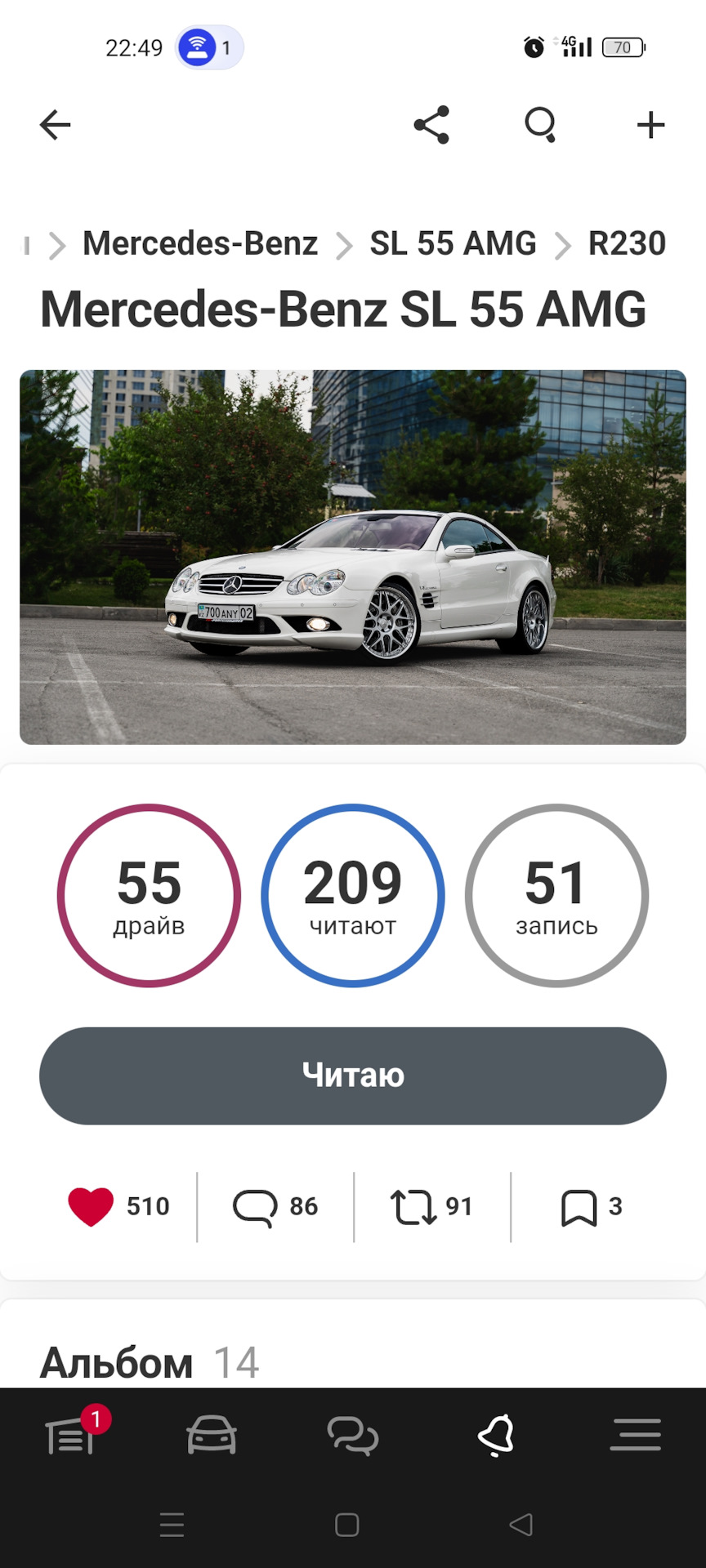The height and width of the screenshot is (1568, 706).
Task: View the white Mercedes SL 55 photo
Action: pos(353,557)
